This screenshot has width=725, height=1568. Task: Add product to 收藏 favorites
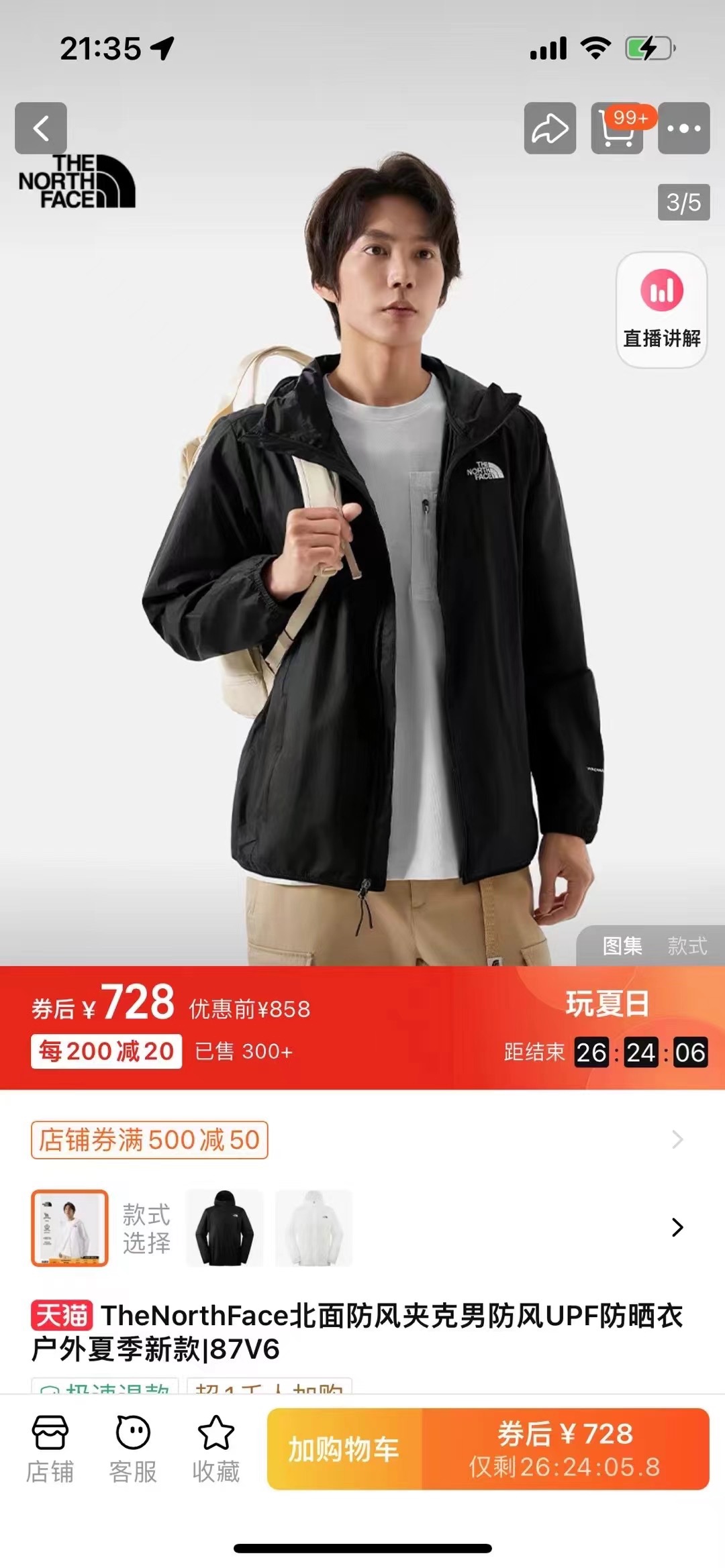tap(215, 1449)
